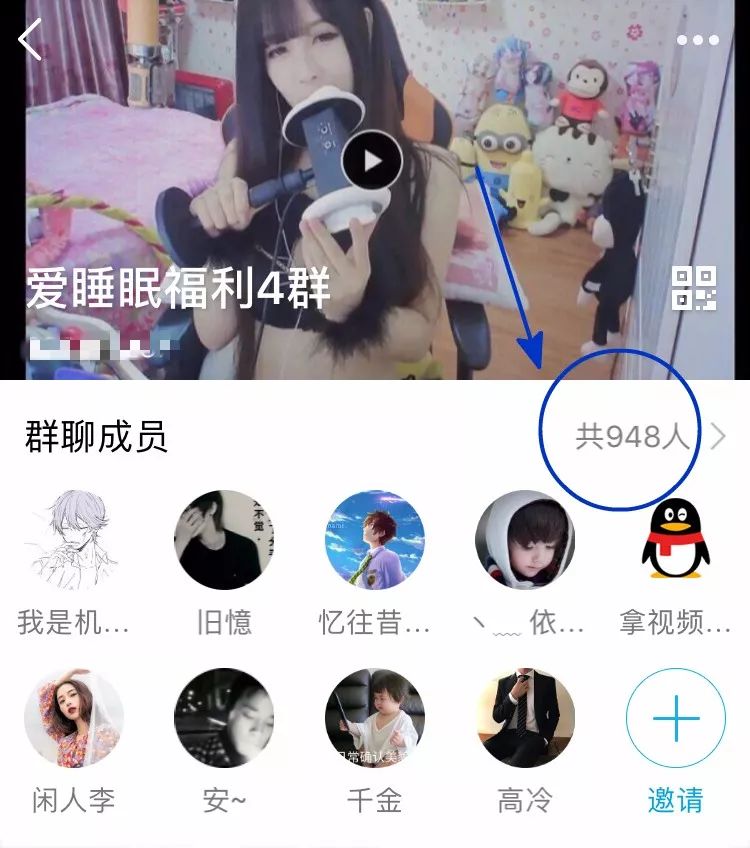This screenshot has height=848, width=750.
Task: Open member 拿视频… with penguin avatar
Action: tap(675, 540)
